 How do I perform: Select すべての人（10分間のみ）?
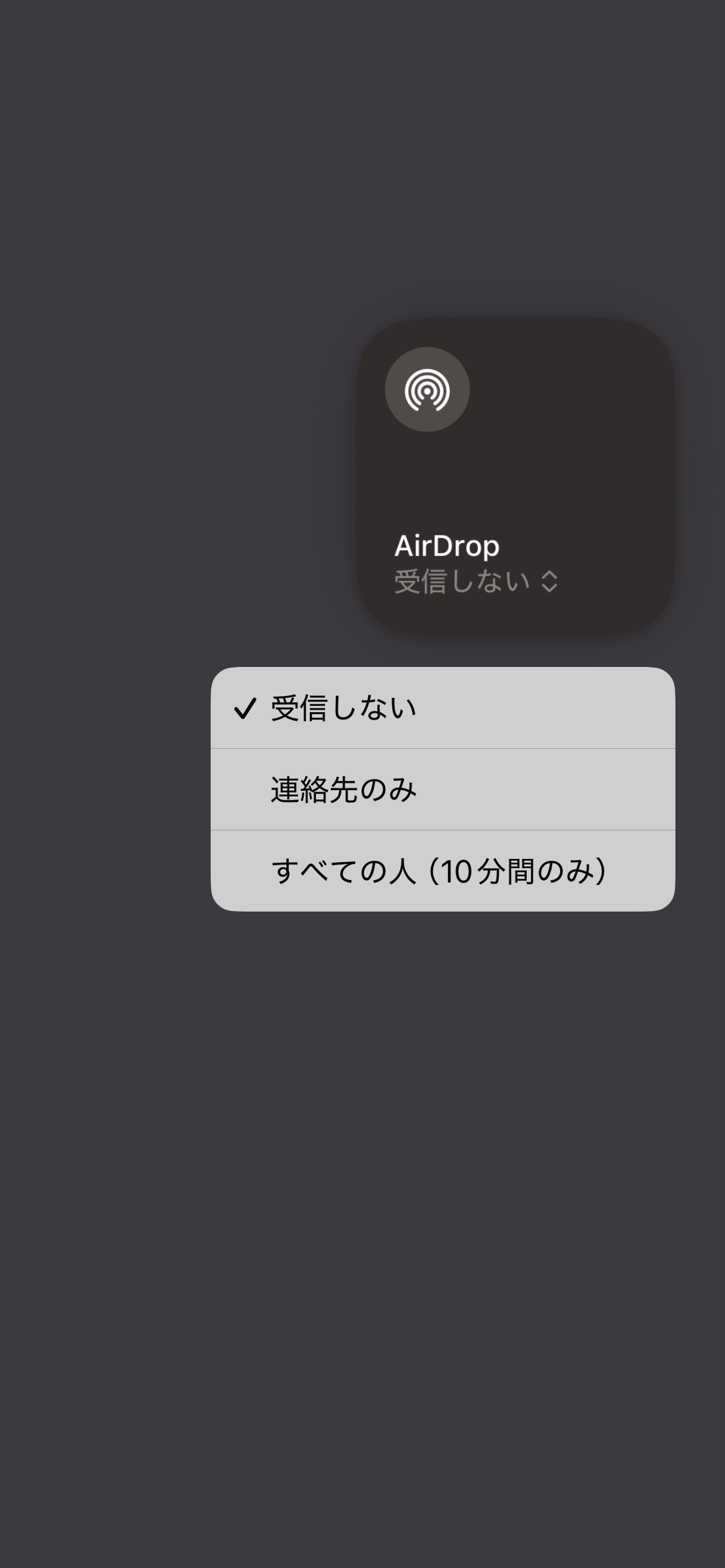click(x=442, y=871)
